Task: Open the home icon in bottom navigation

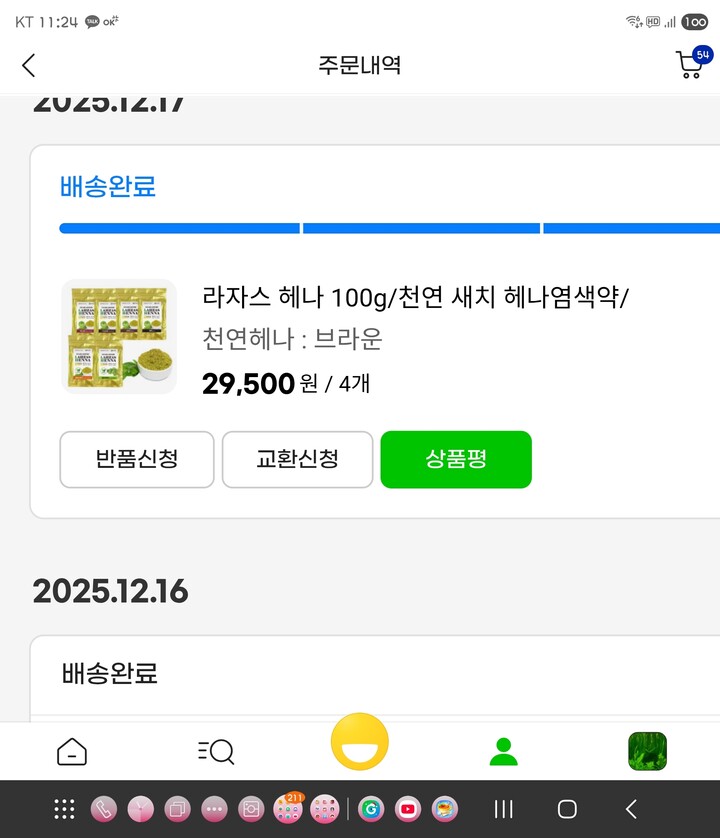Action: [x=72, y=750]
